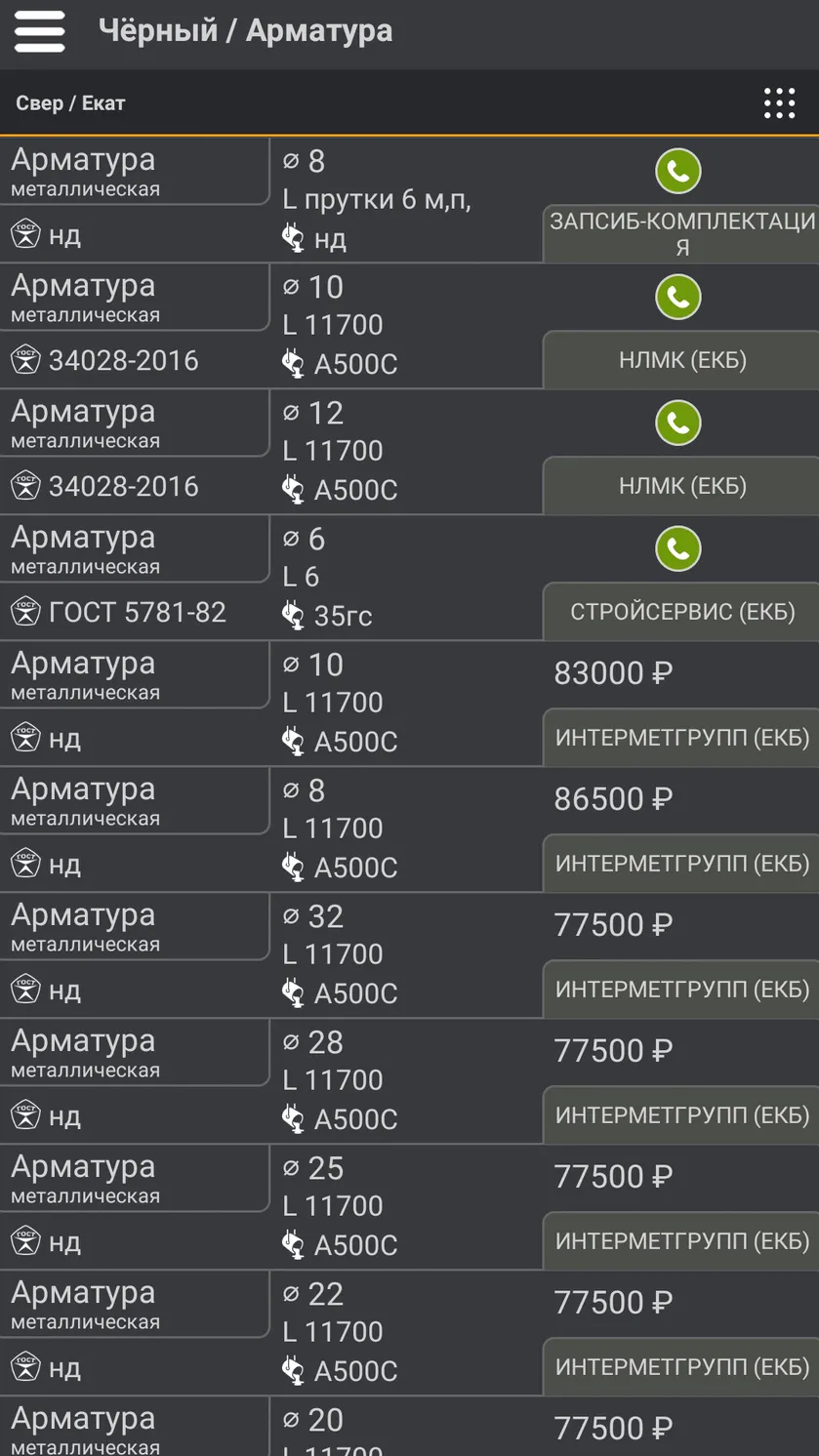Call НЛМК (ЕКБ) about ⌀ 10 rebar
This screenshot has width=819, height=1456.
click(x=678, y=297)
